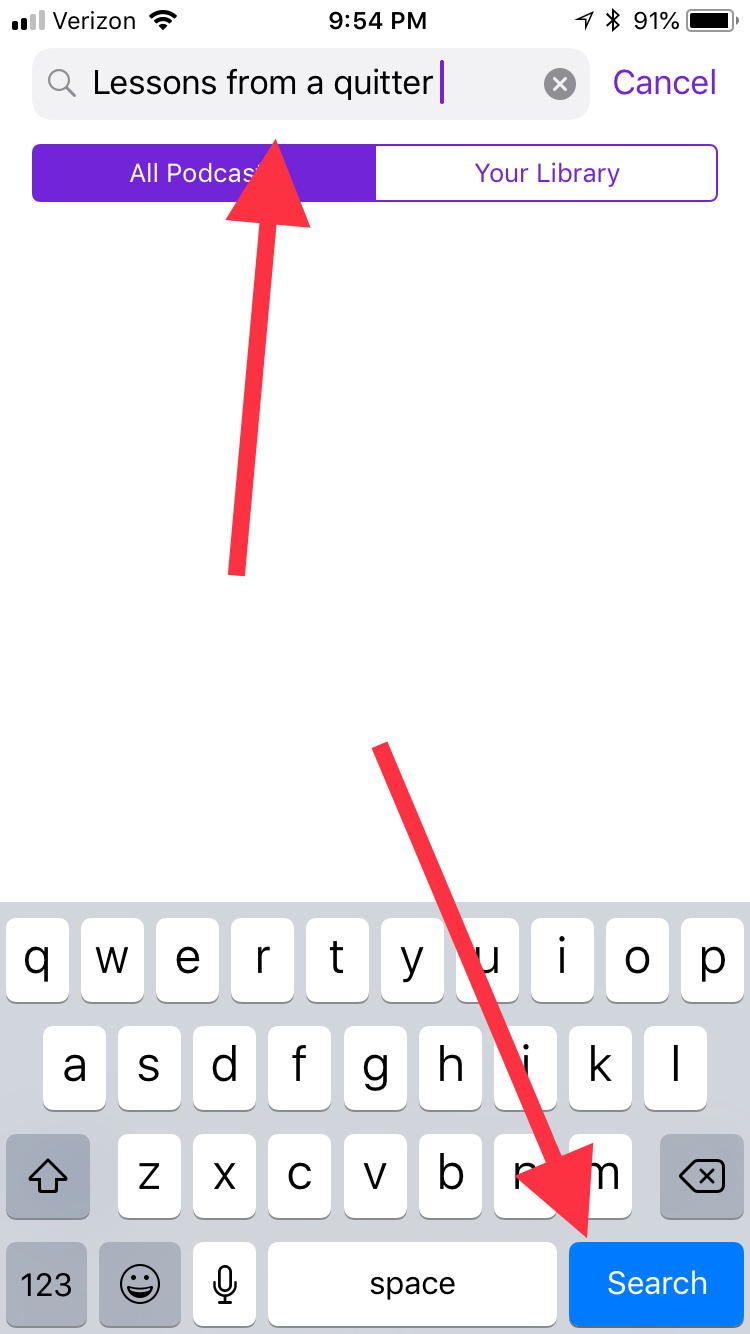Switch to the 123 numeric keyboard
The height and width of the screenshot is (1334, 750).
(x=47, y=1283)
